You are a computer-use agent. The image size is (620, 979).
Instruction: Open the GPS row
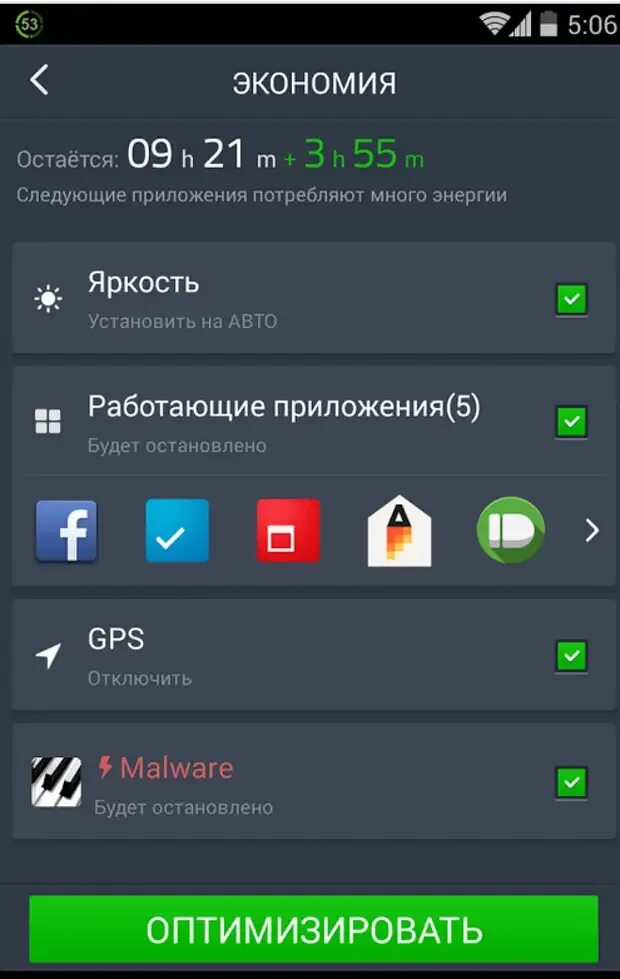[x=313, y=655]
